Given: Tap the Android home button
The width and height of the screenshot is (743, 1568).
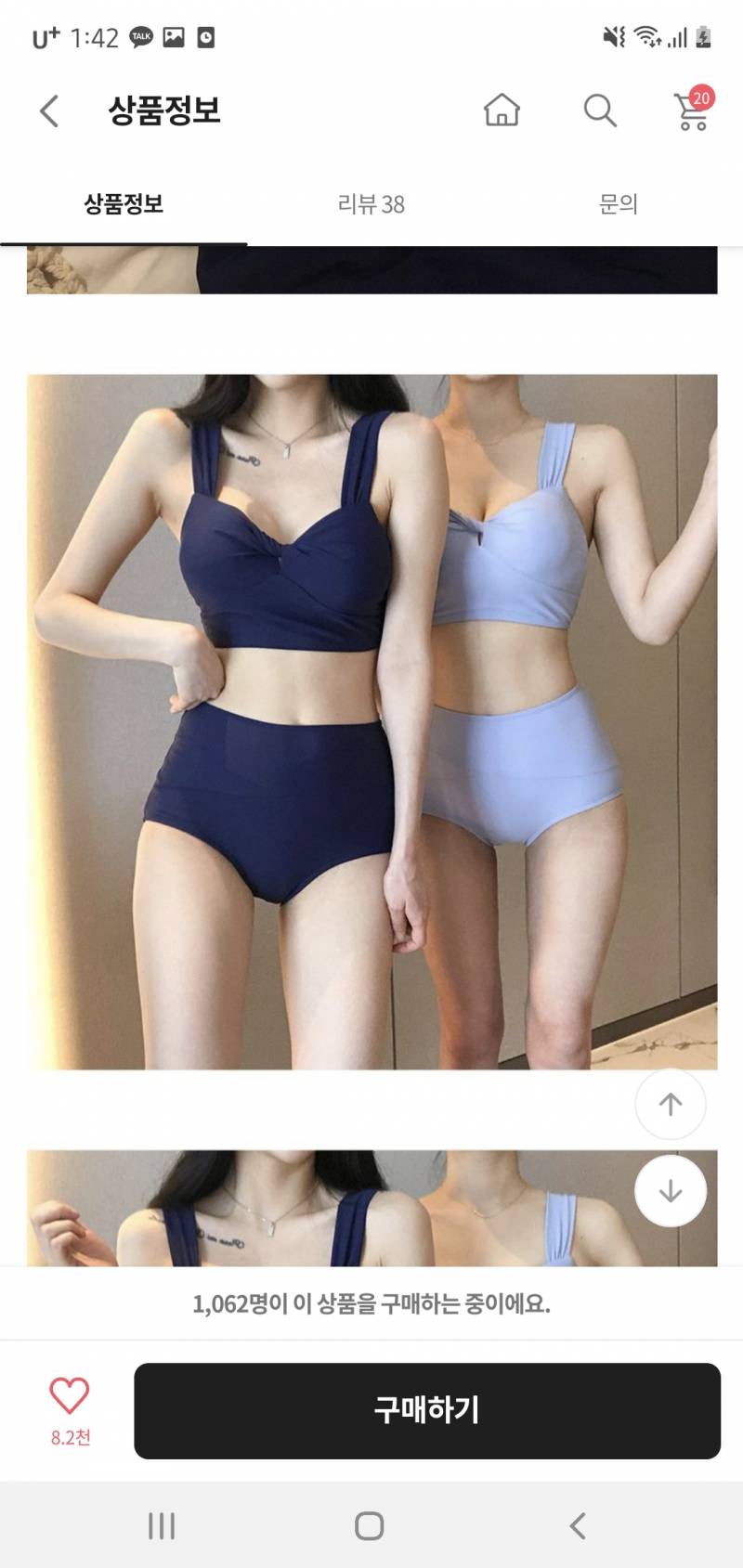Looking at the screenshot, I should pos(371,1523).
